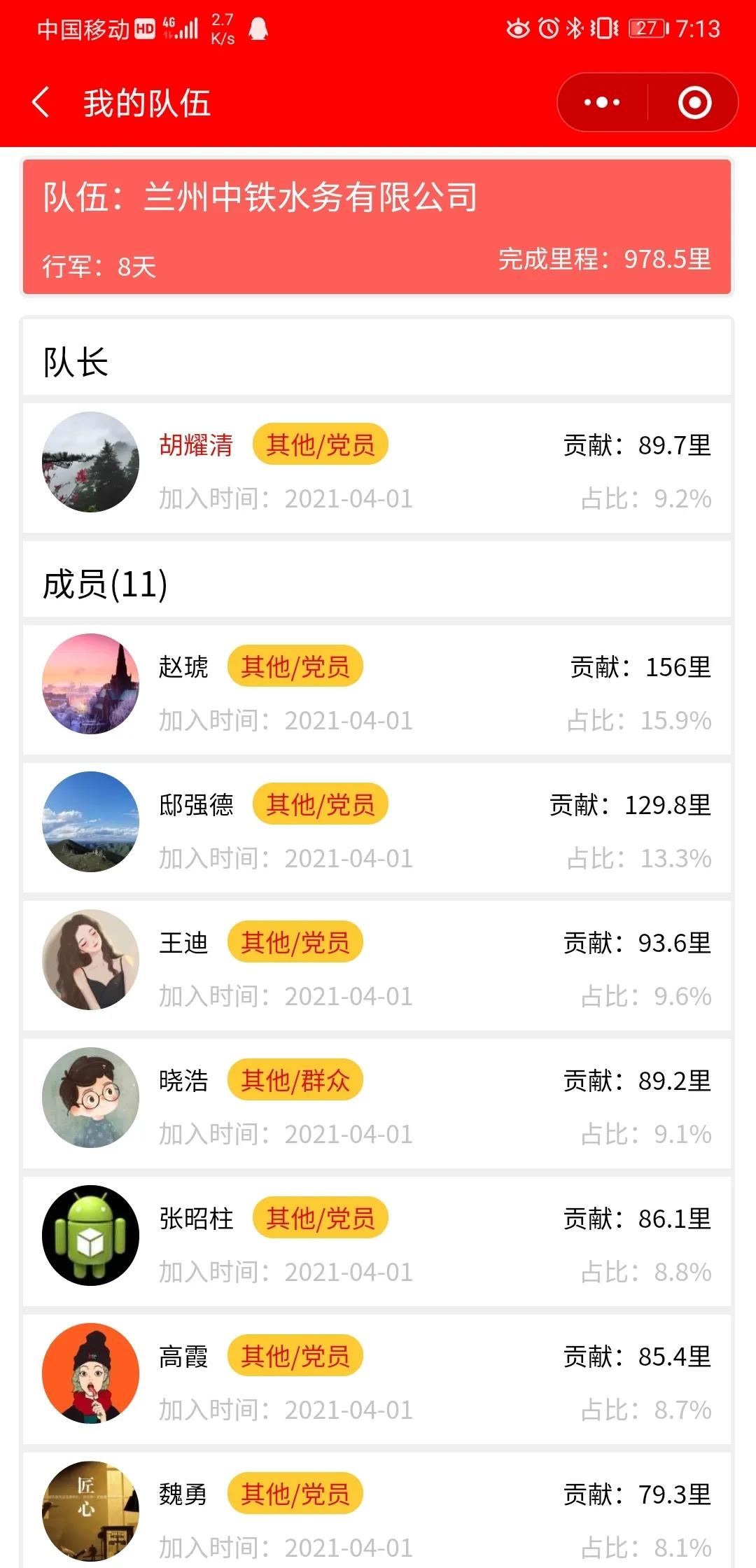
Task: Click the eye-protection mode status bar icon
Action: tap(519, 28)
